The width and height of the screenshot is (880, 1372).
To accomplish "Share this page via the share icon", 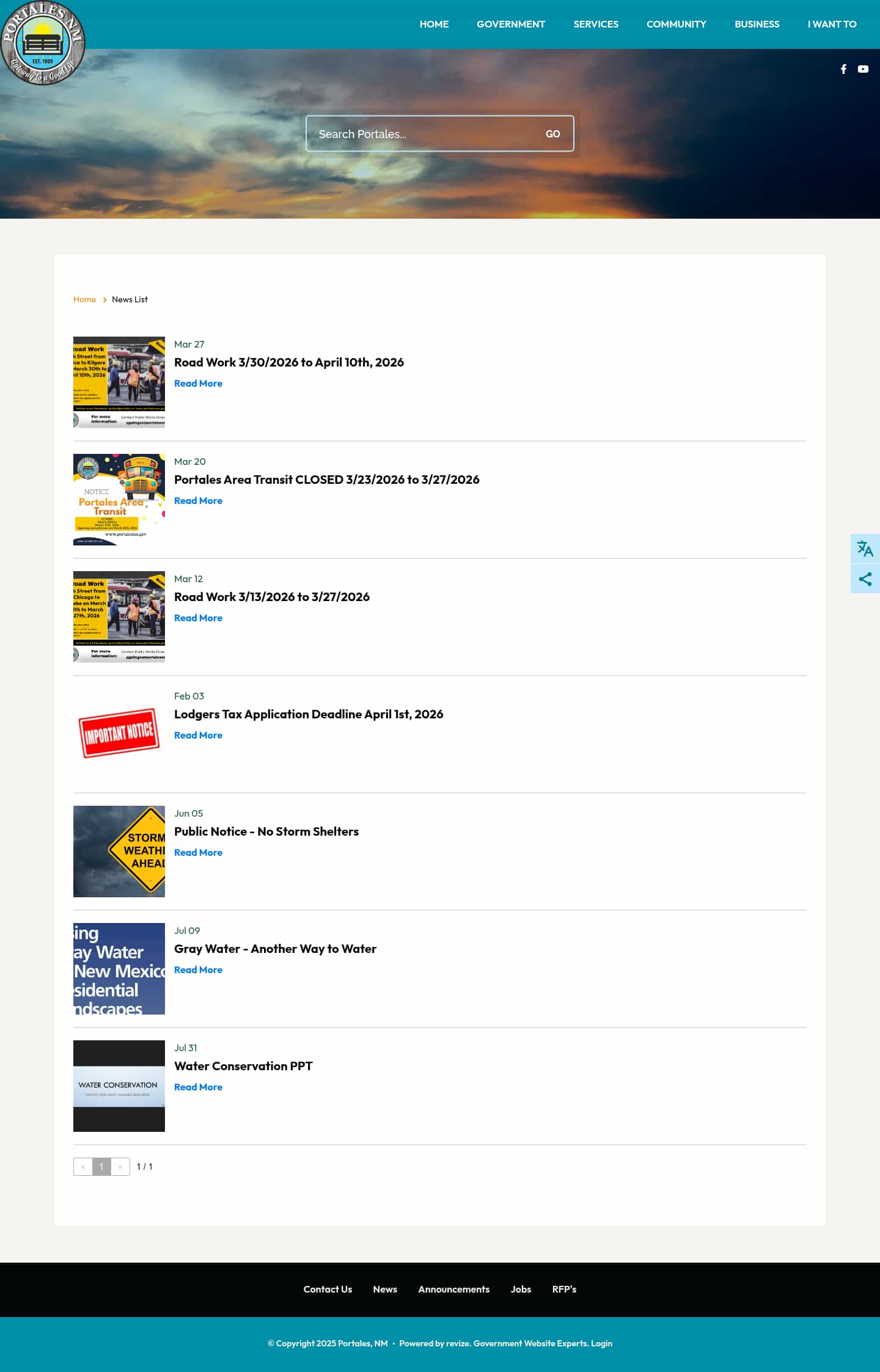I will coord(865,578).
